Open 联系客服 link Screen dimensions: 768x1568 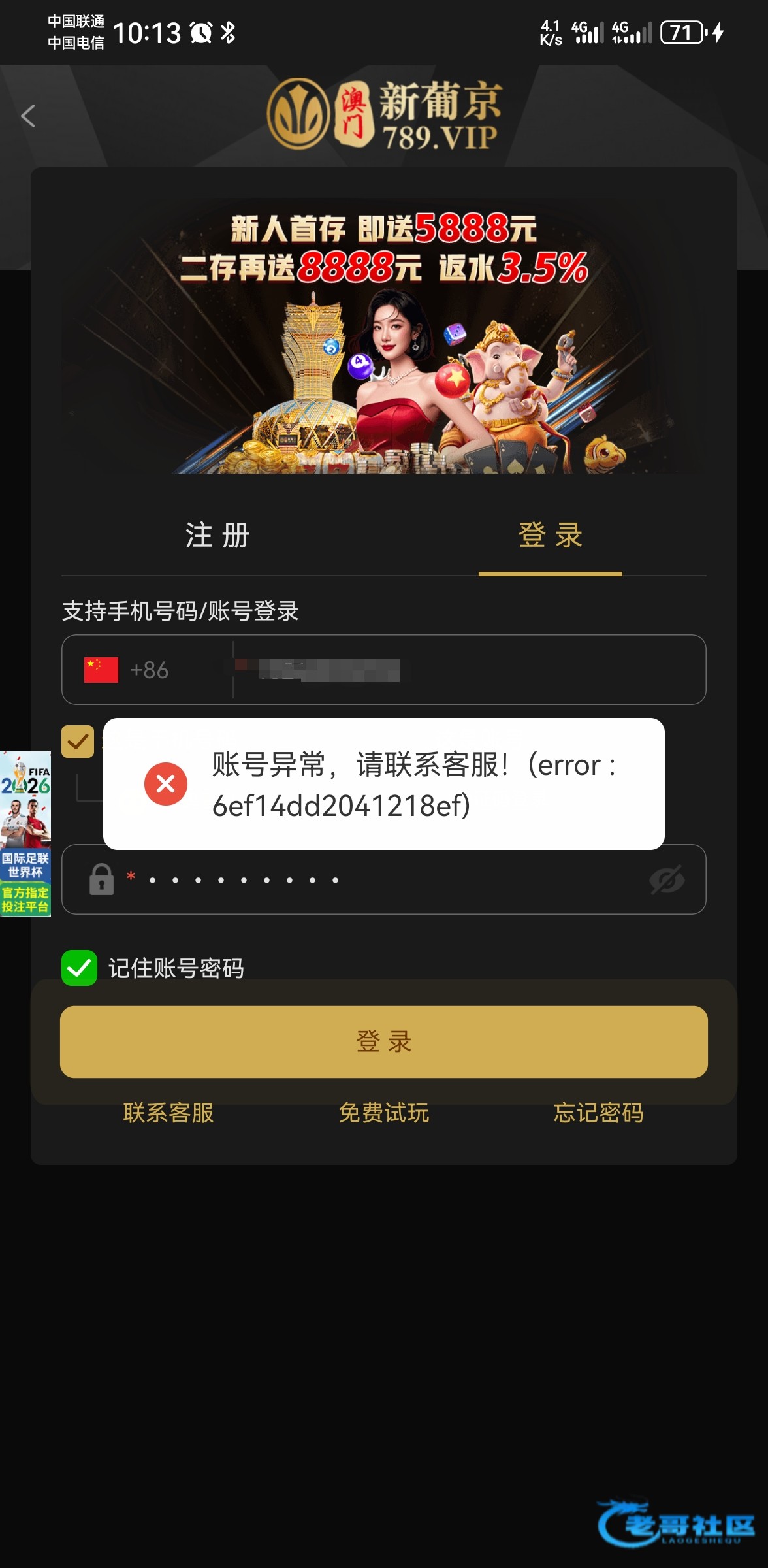168,1113
